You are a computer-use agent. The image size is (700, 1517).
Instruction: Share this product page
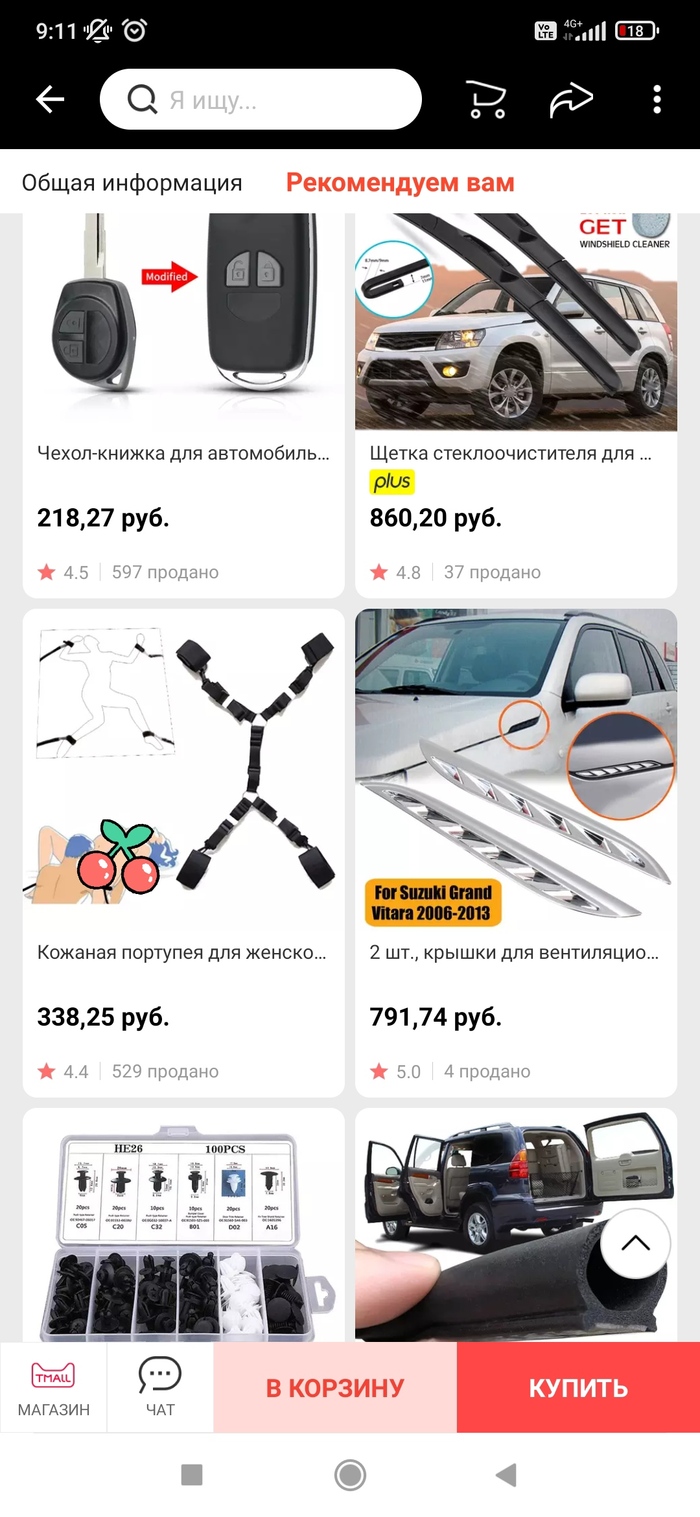pyautogui.click(x=571, y=99)
